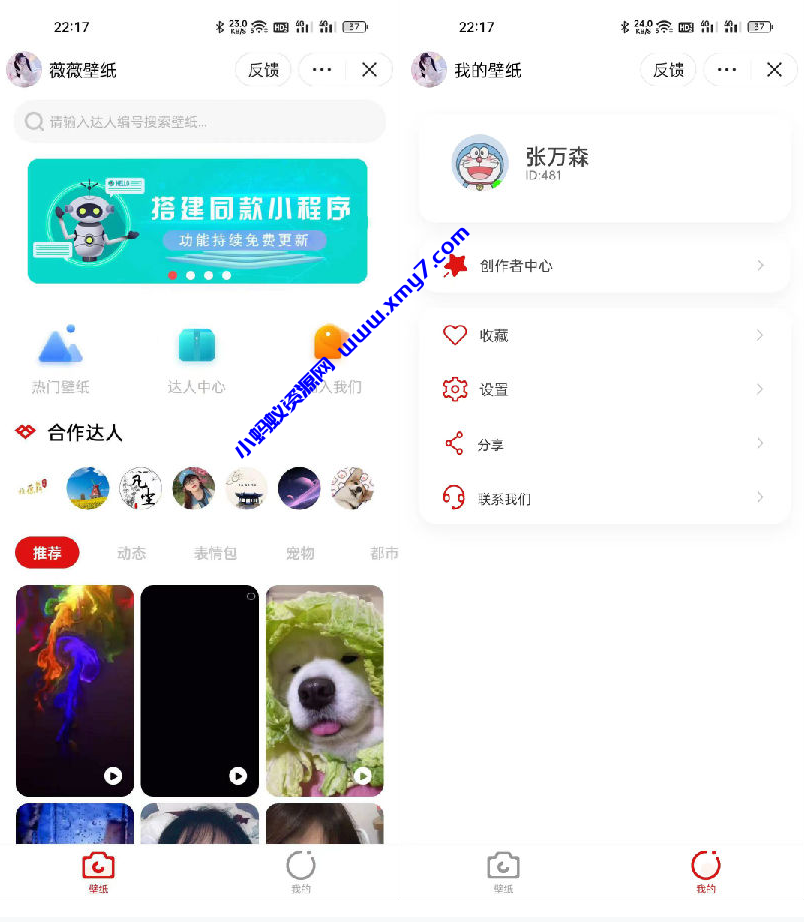Switch to the 宠物 category tab
Image resolution: width=804 pixels, height=922 pixels.
click(x=299, y=551)
